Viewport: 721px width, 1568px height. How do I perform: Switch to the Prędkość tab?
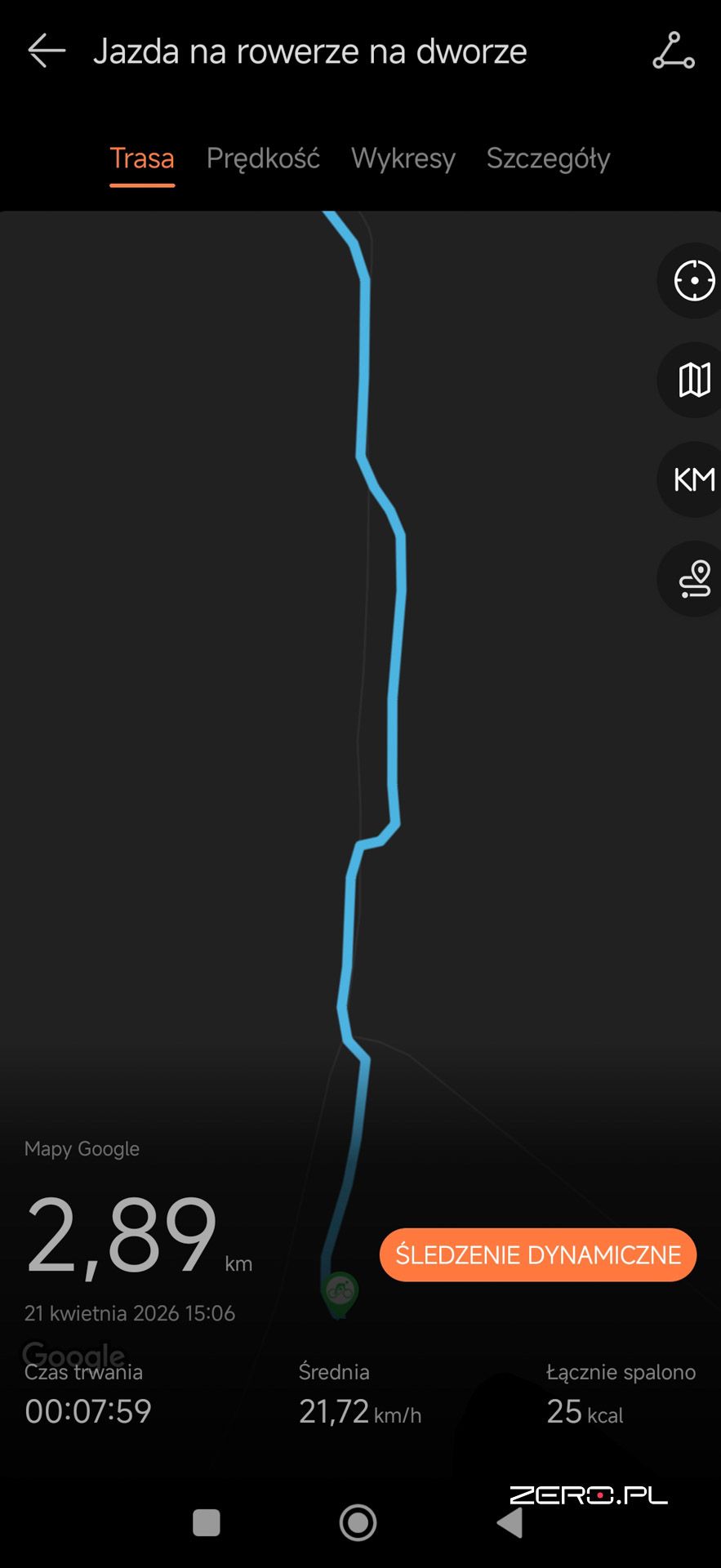263,158
